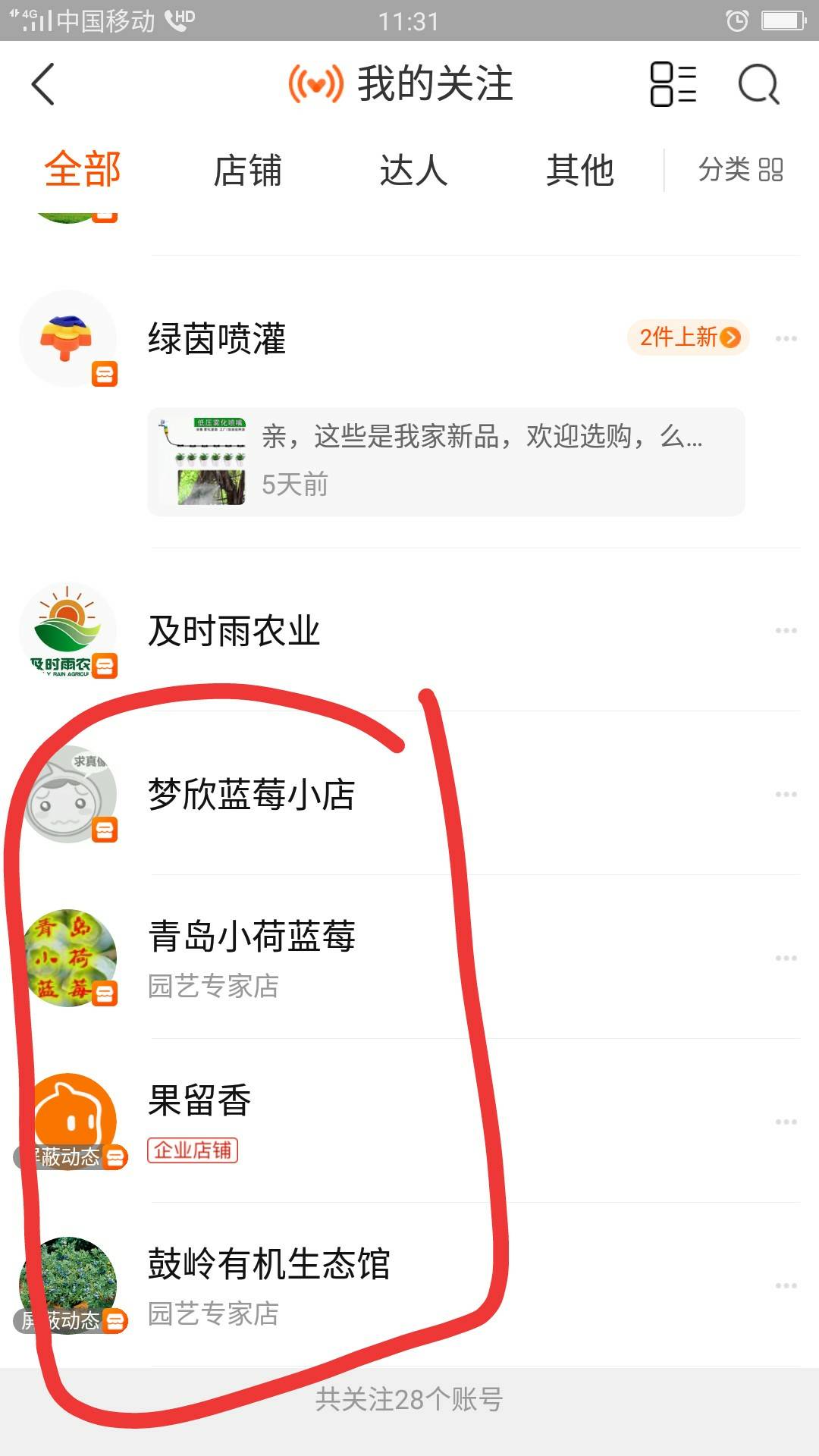
Task: Open more options for 绿茵喷灌
Action: point(786,338)
